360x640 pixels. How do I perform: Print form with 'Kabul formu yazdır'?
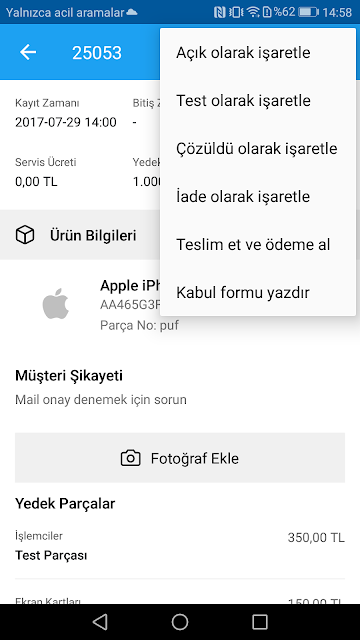pos(258,293)
